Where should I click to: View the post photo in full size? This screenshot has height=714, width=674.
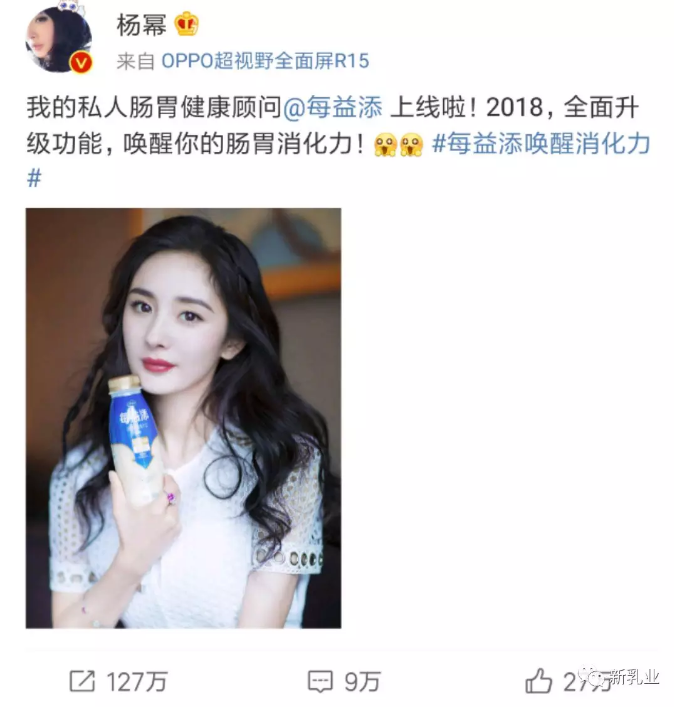pos(183,418)
